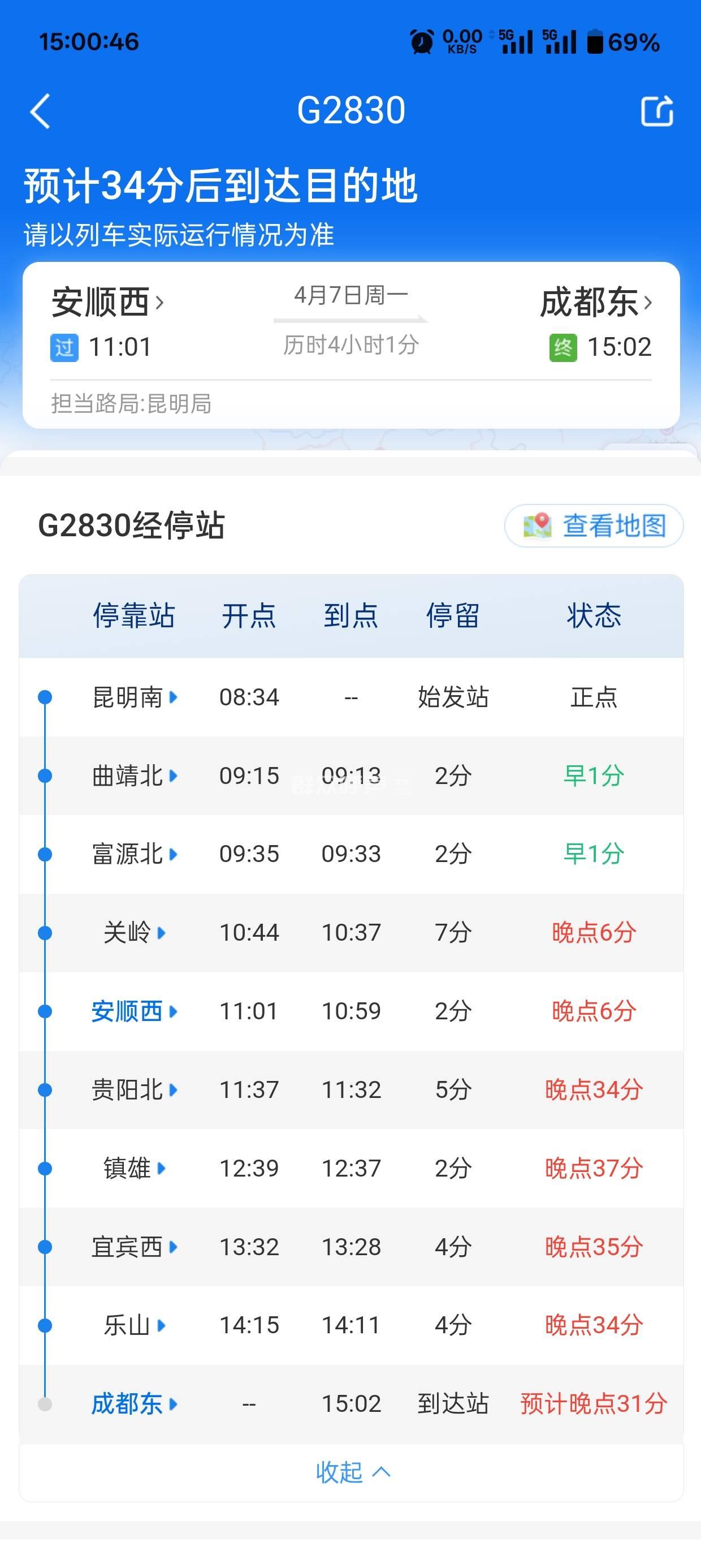Open the 关岭 stop row
Viewport: 701px width, 1568px height.
(x=134, y=933)
